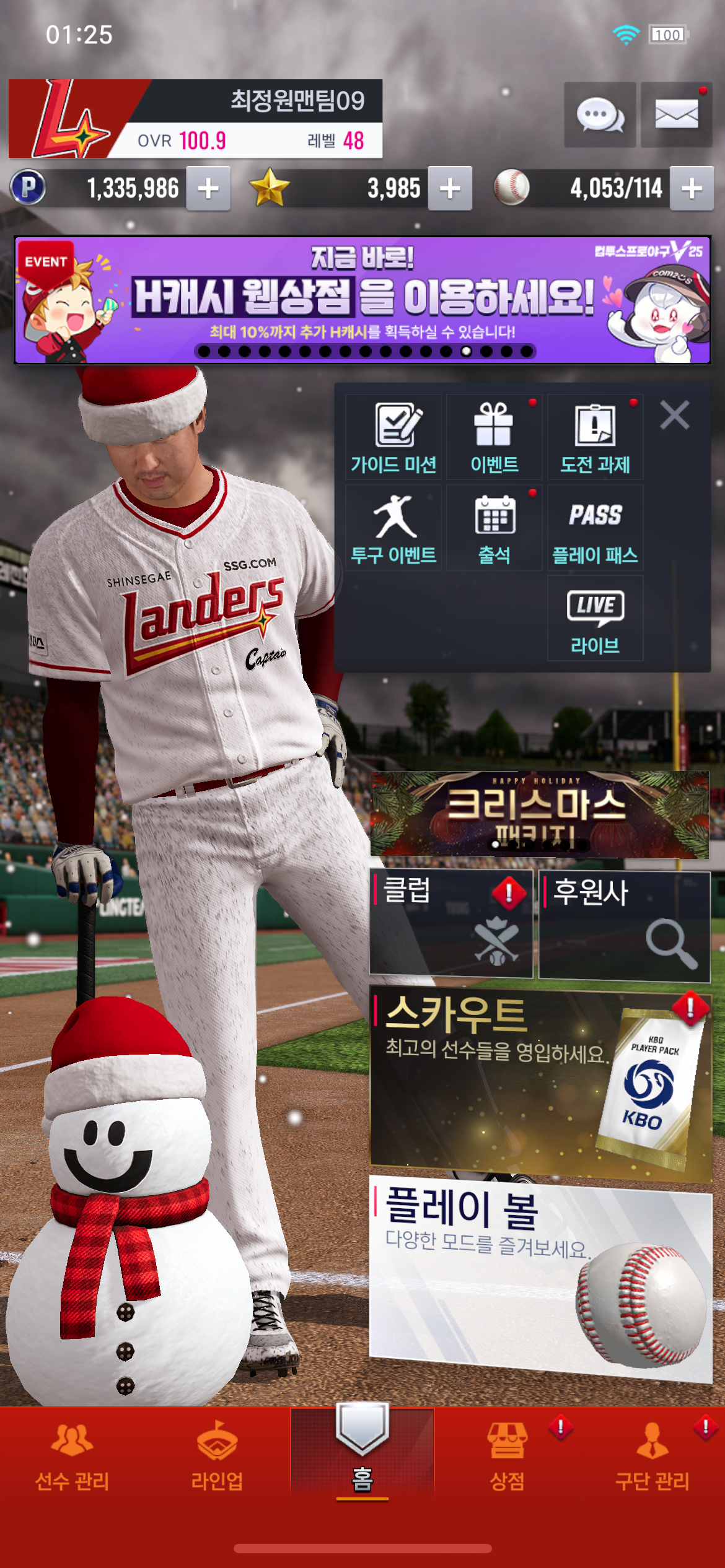This screenshot has width=725, height=1568.
Task: Close the quick menu panel
Action: point(674,415)
